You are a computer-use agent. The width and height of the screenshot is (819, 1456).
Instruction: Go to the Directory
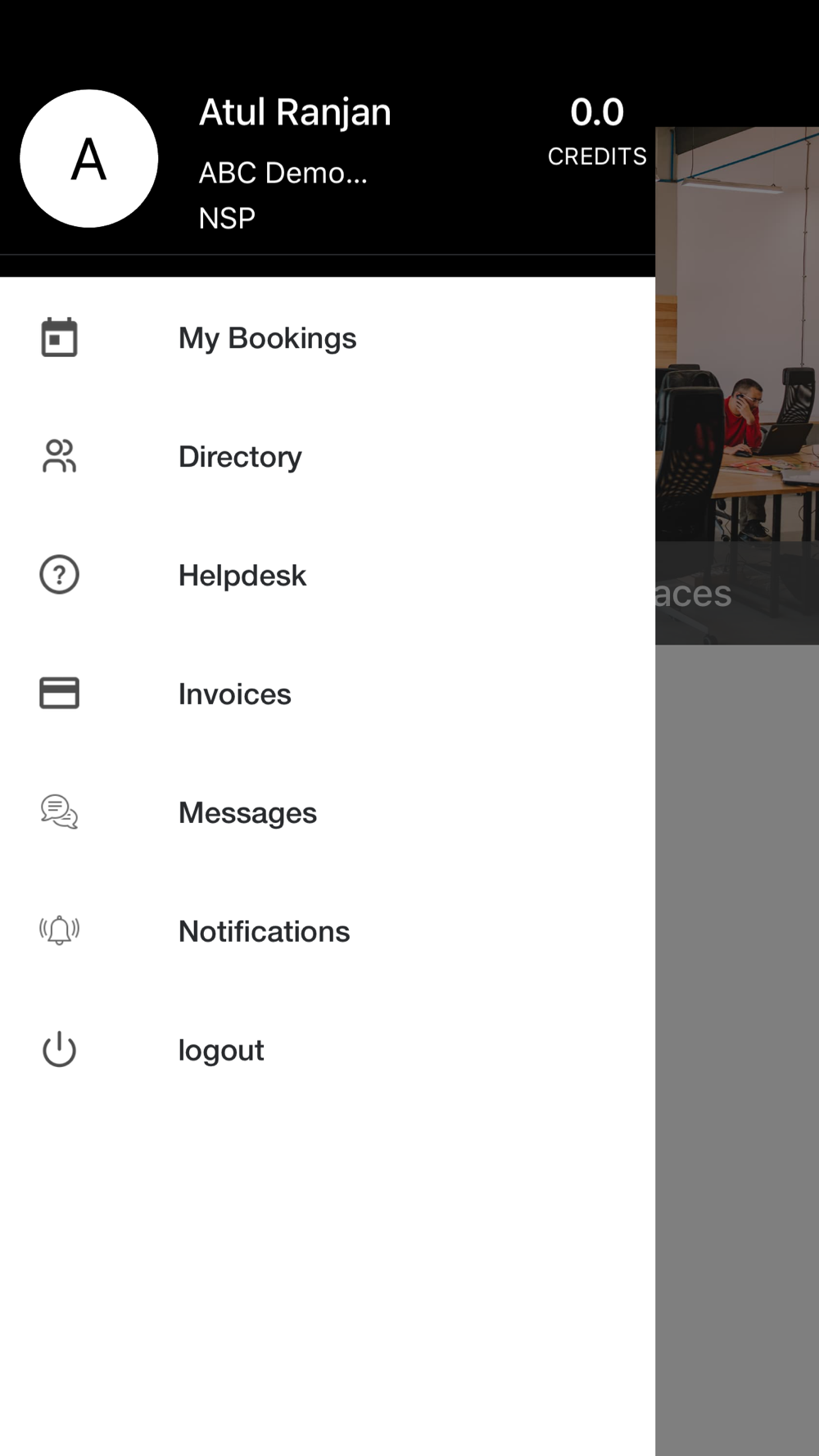(x=328, y=456)
